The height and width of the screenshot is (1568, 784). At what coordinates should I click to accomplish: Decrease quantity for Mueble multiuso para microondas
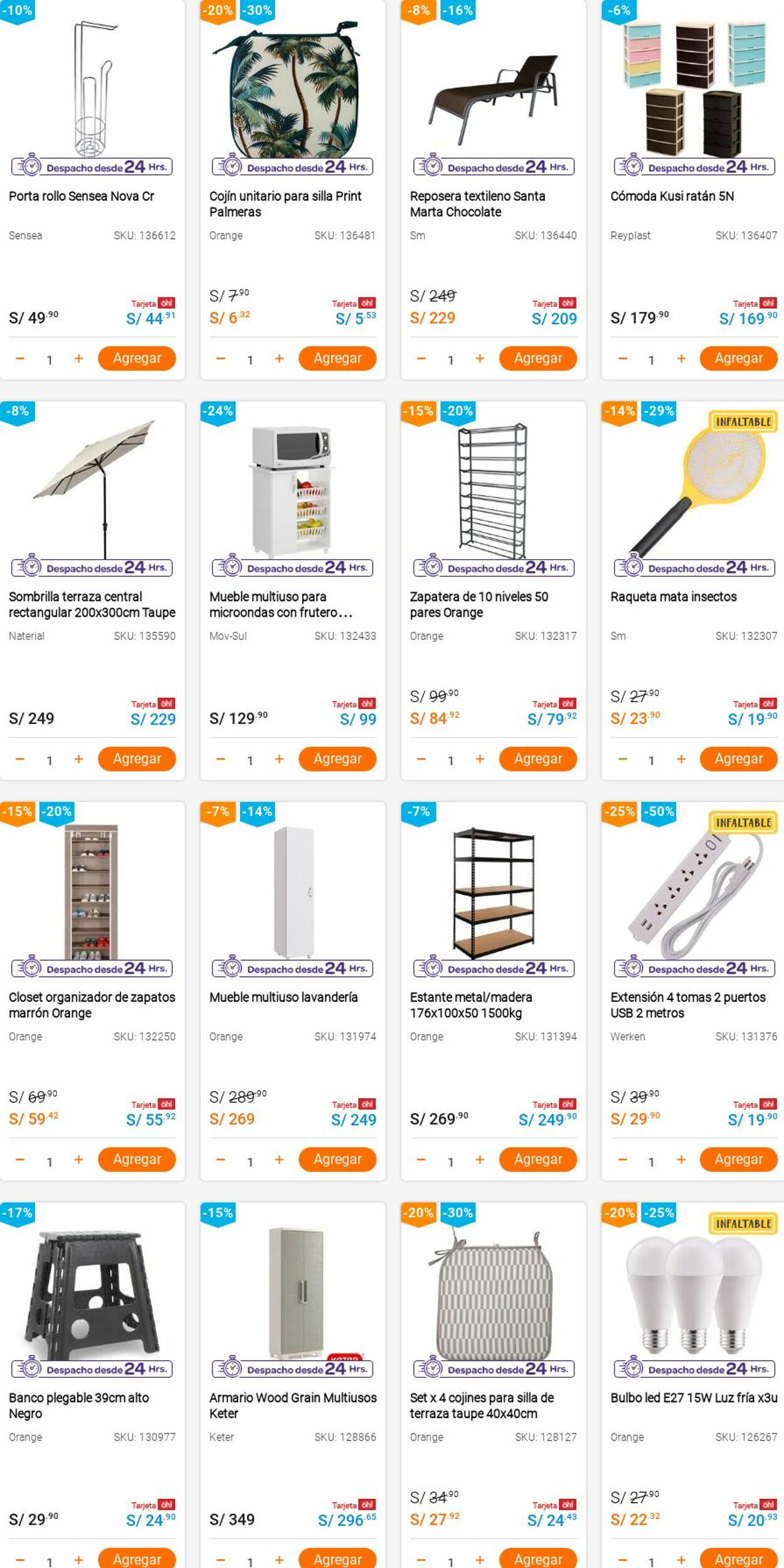[x=221, y=759]
